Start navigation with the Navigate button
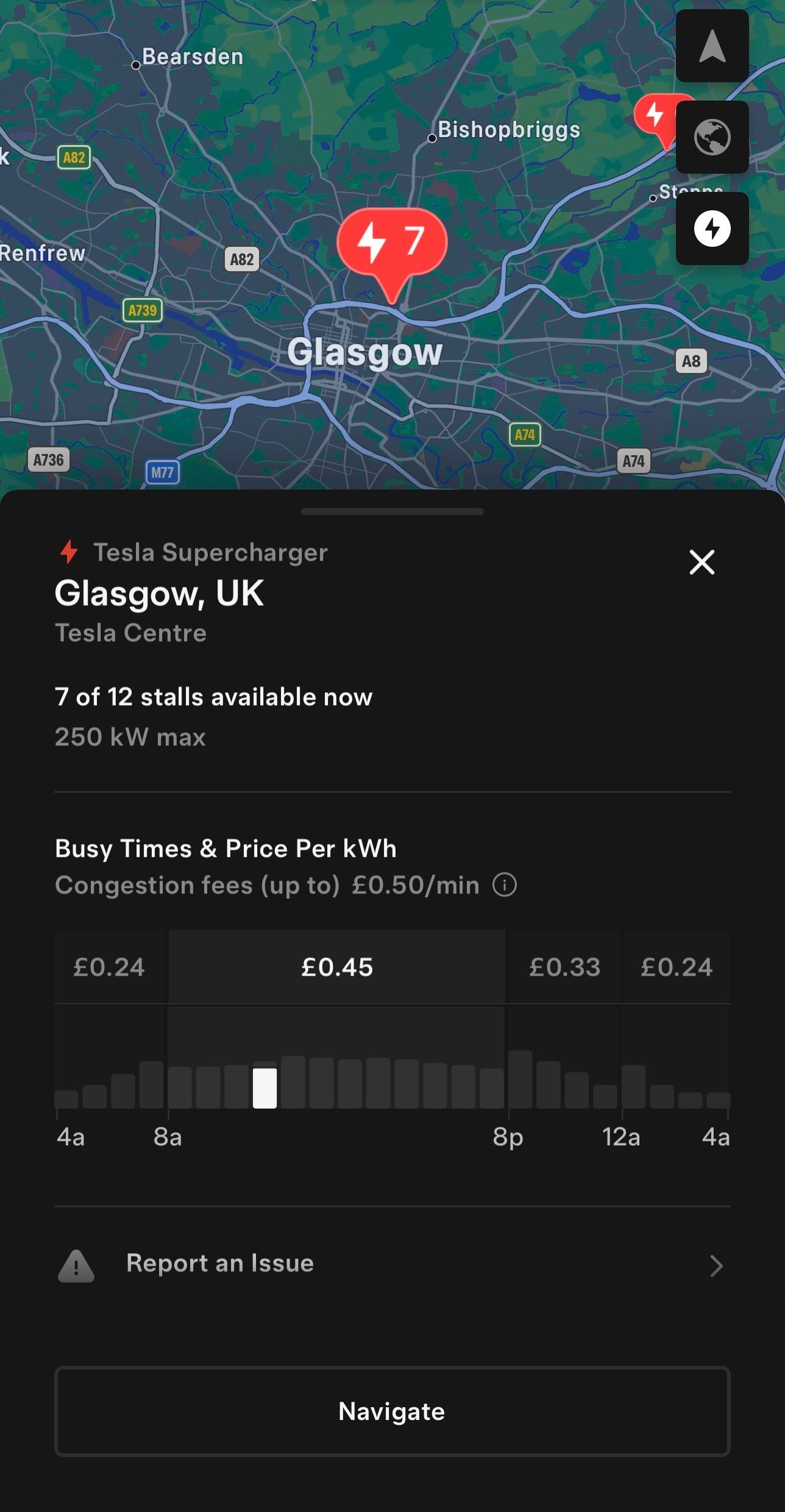Screen dimensions: 785x1512 pyautogui.click(x=392, y=1411)
